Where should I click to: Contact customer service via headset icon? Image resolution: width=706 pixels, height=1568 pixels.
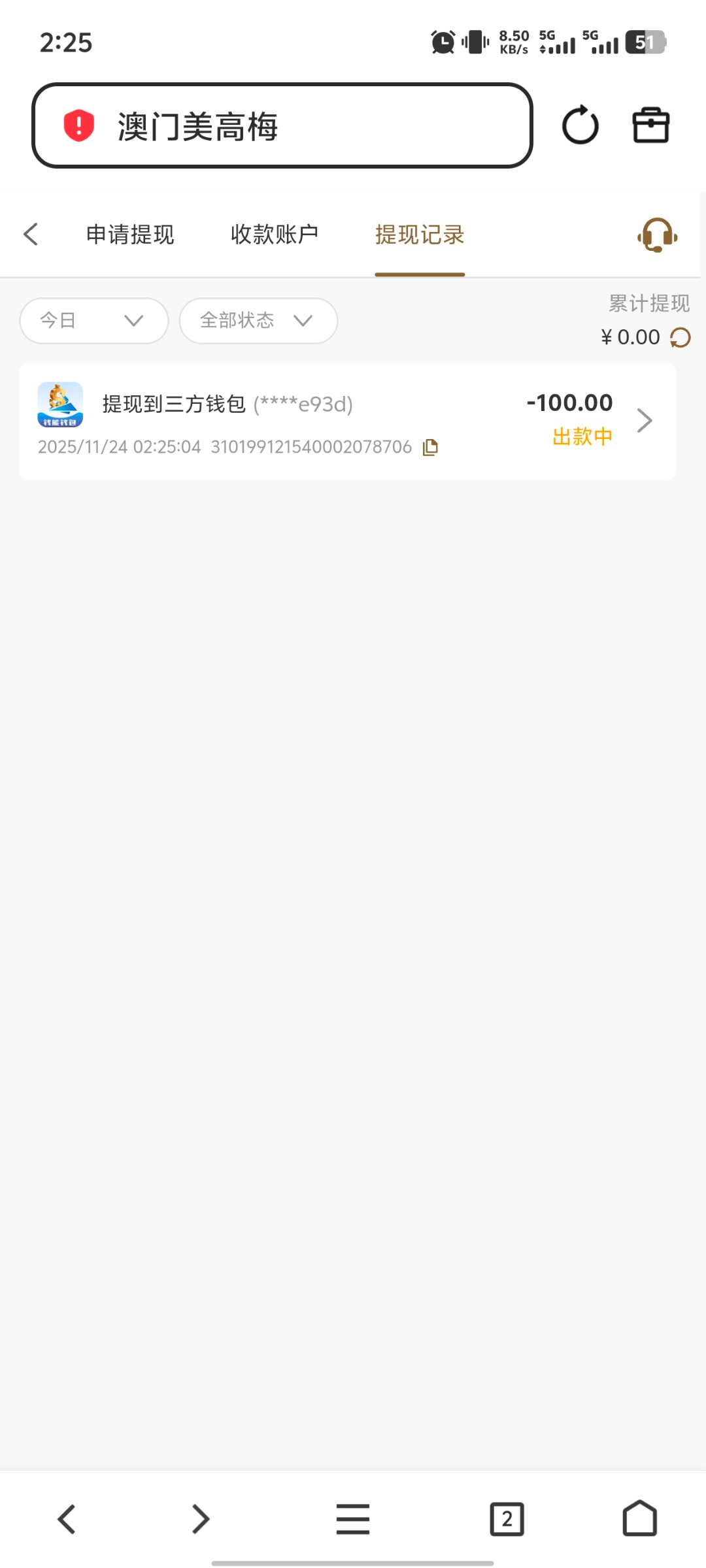pos(657,235)
